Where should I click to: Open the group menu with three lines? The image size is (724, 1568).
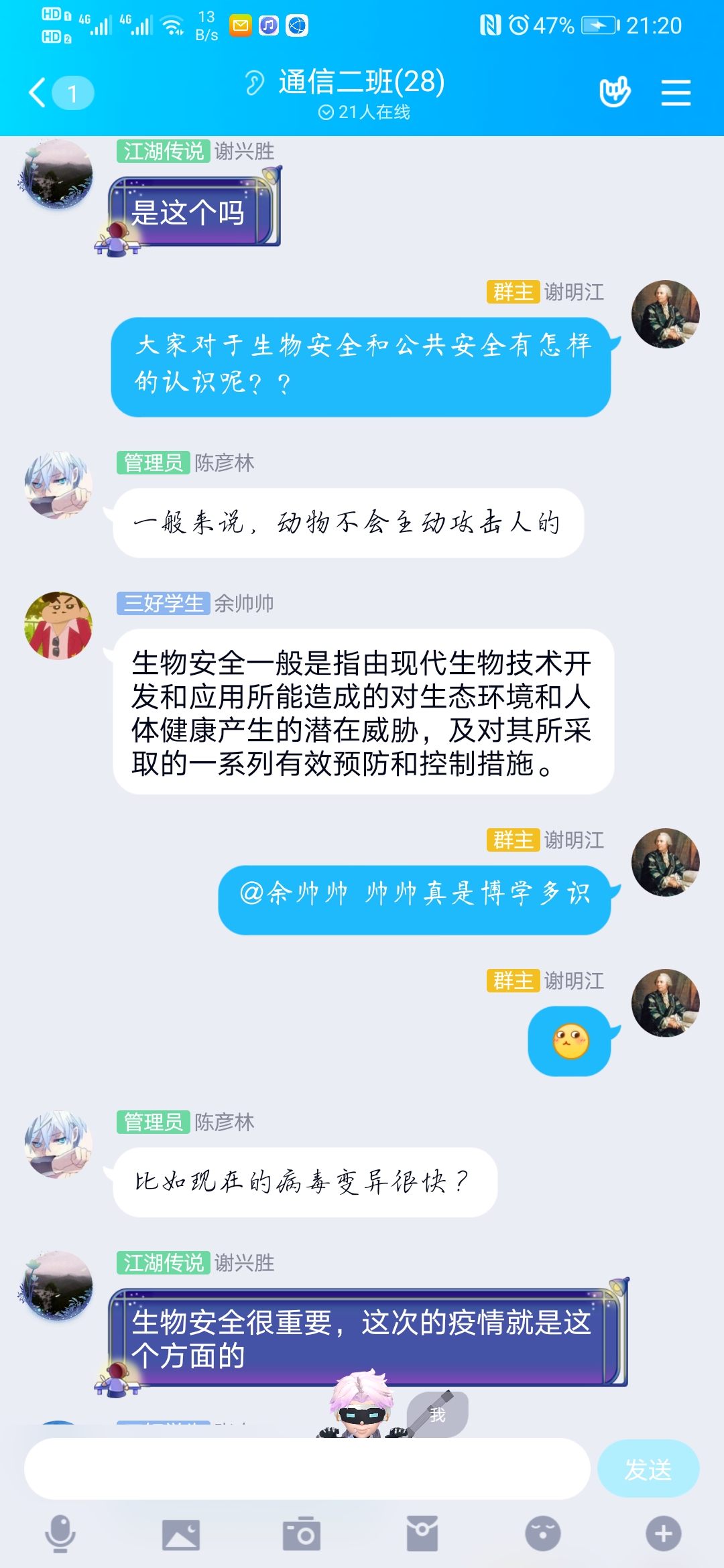coord(675,92)
